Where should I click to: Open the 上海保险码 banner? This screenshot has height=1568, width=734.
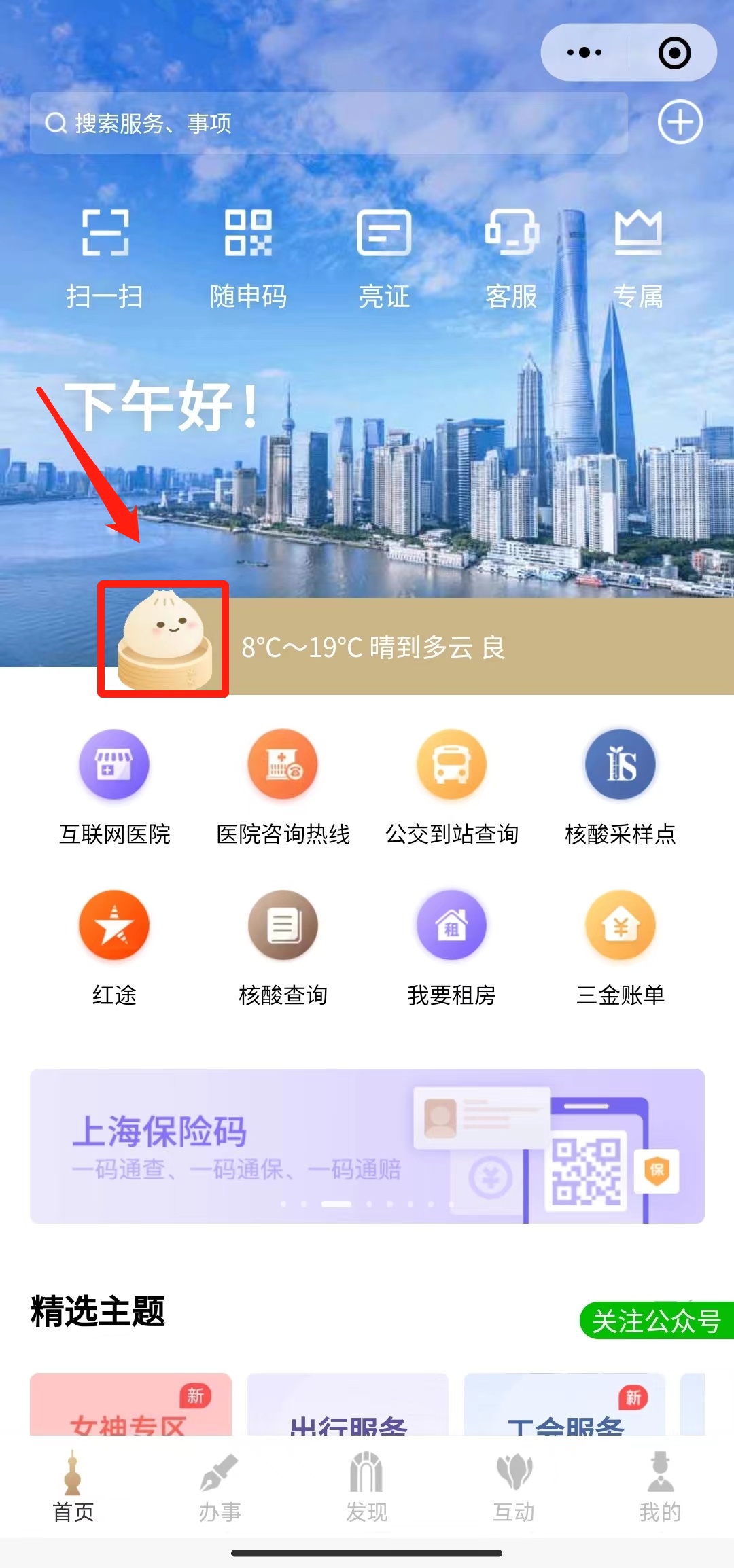[x=367, y=1146]
